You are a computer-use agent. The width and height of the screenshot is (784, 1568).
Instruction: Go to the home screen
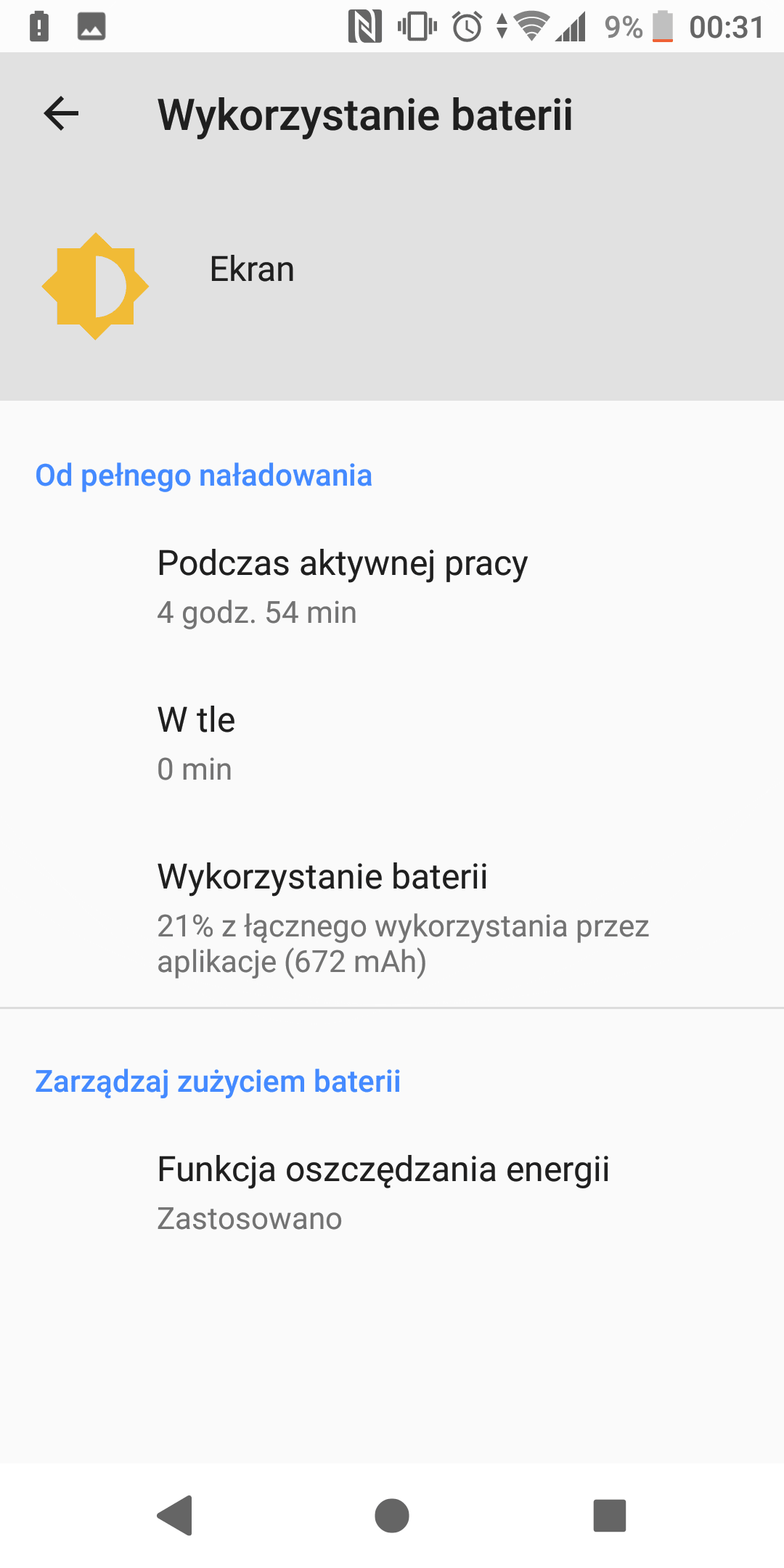(392, 1516)
